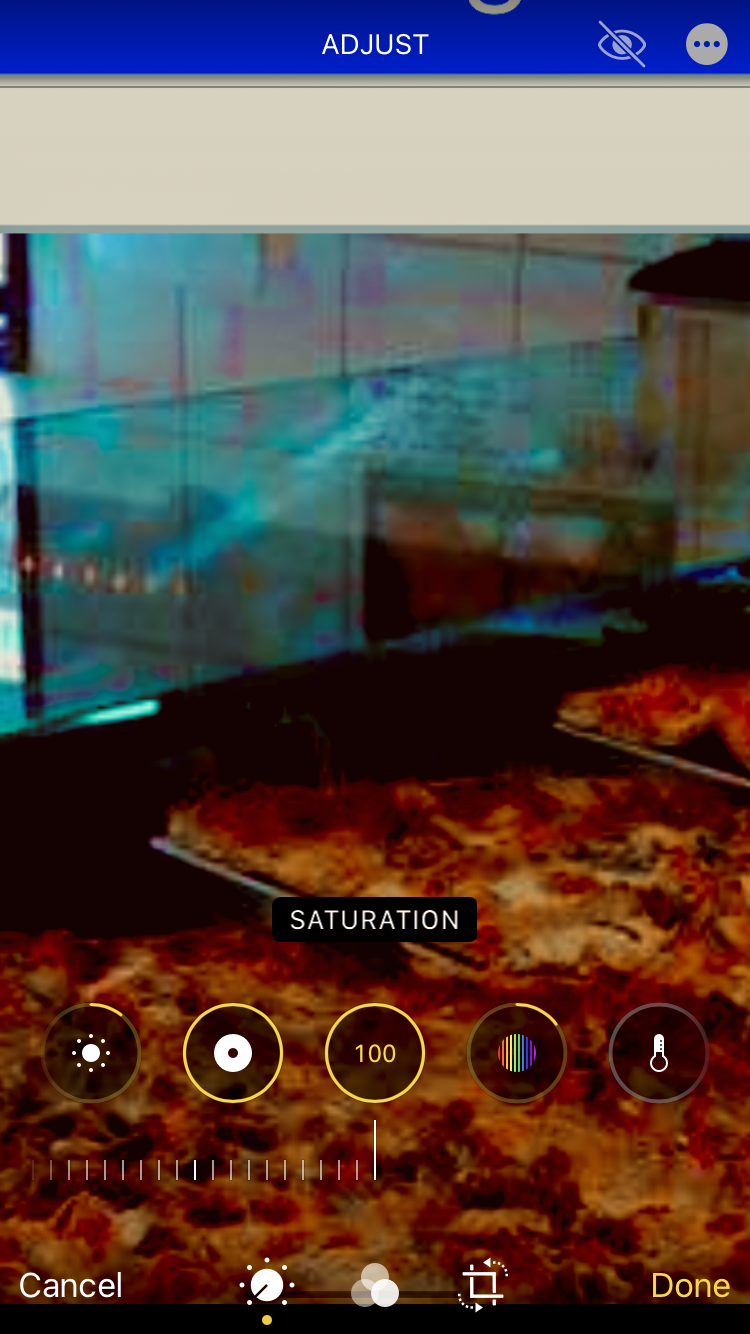Select the warmth thermometer adjustment dial
750x1334 pixels.
coord(659,1053)
